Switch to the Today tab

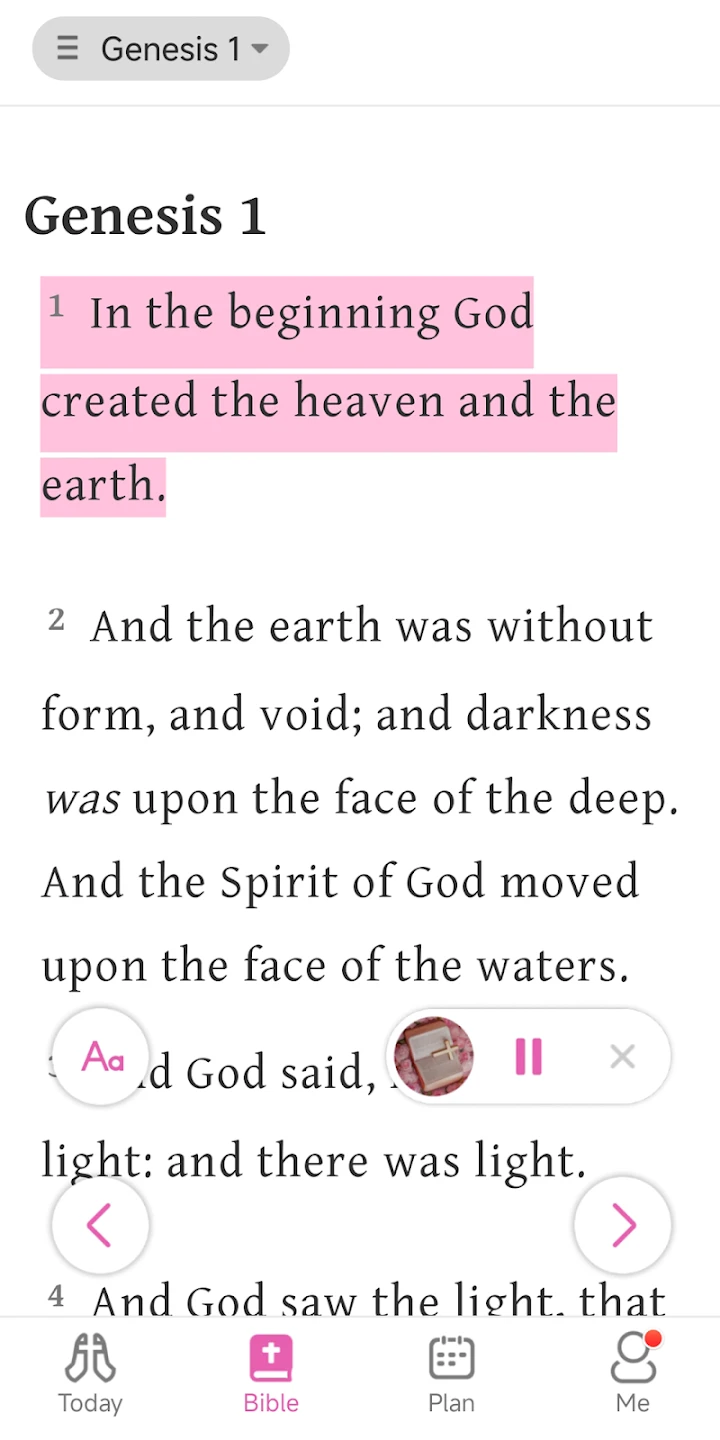(x=90, y=1375)
